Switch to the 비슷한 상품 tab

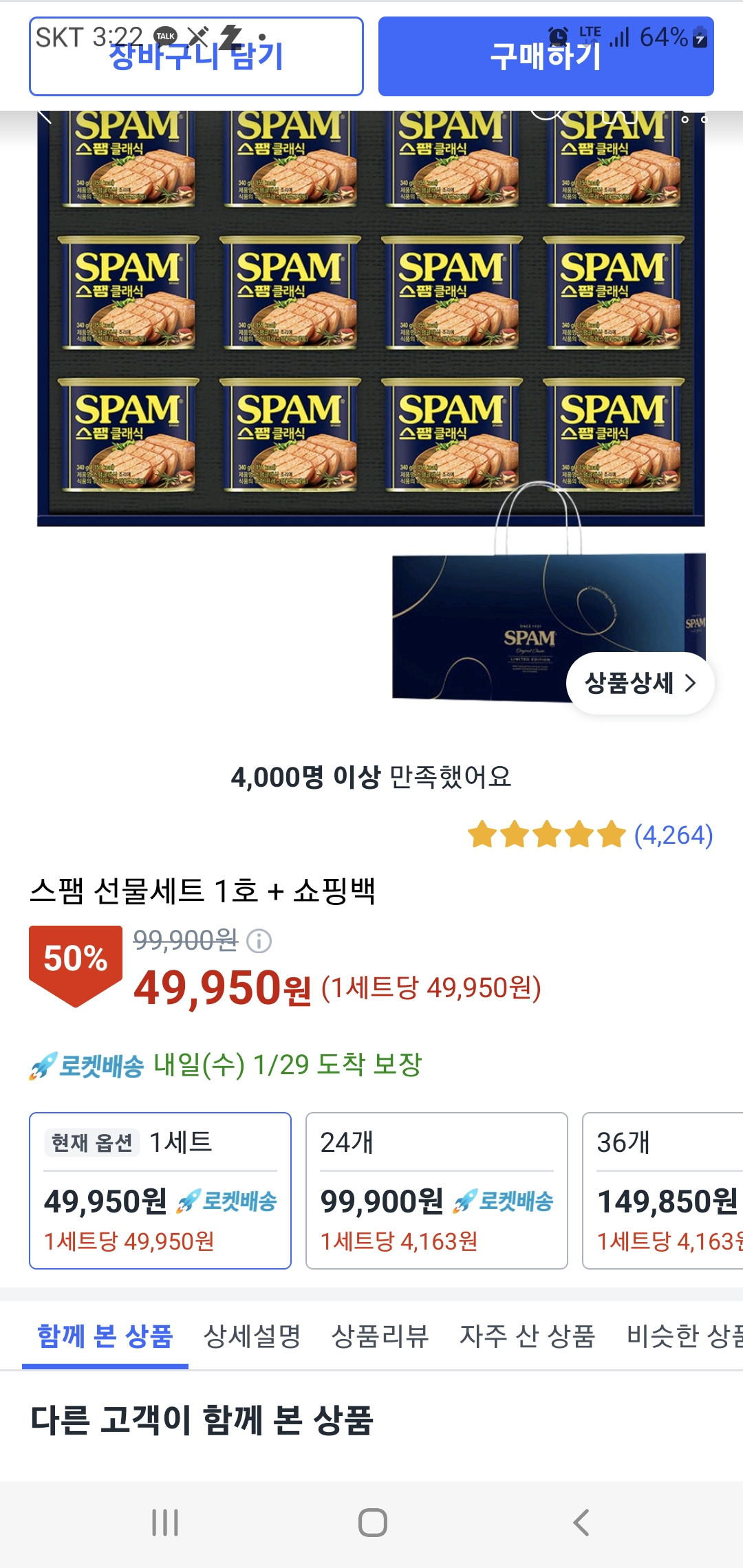coord(683,1336)
